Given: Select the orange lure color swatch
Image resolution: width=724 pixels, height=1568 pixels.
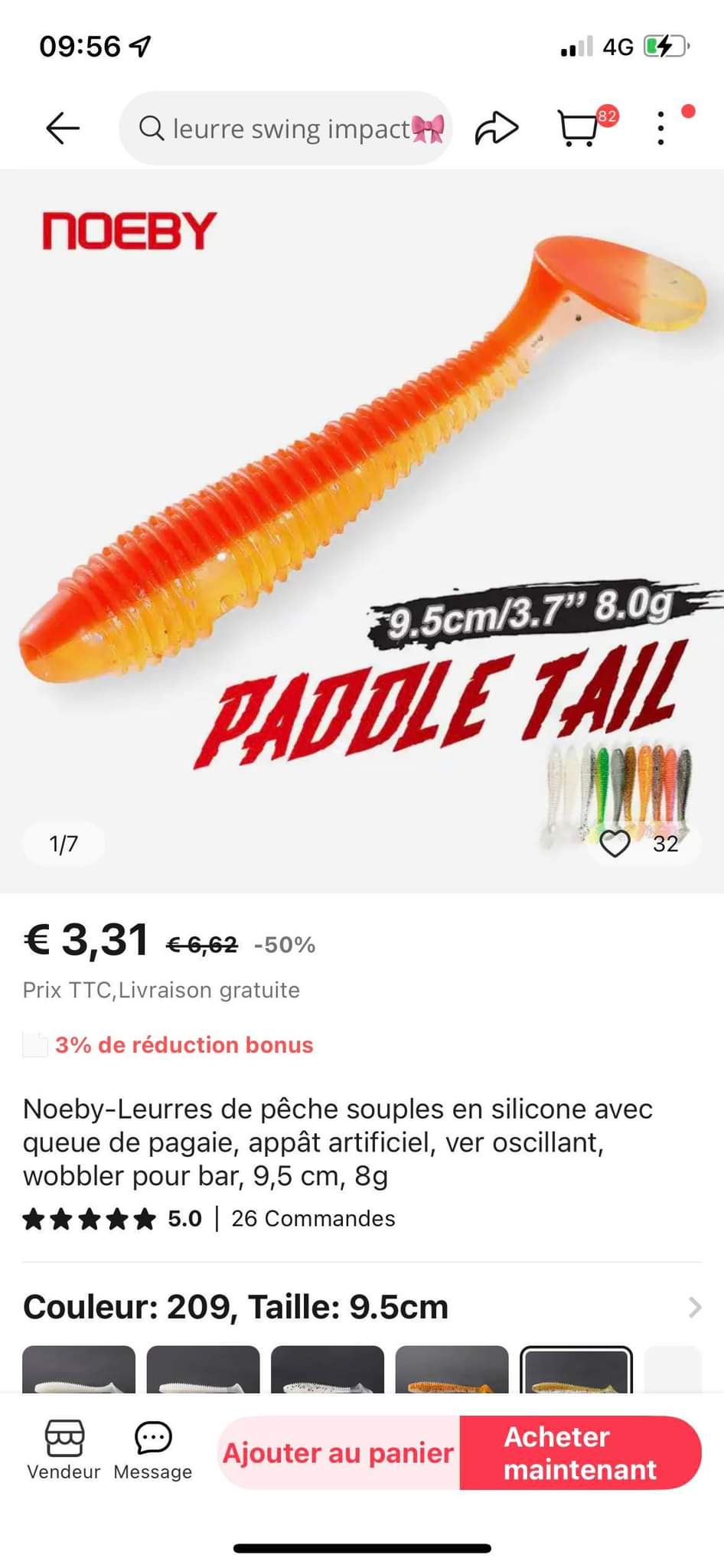Looking at the screenshot, I should pyautogui.click(x=452, y=1369).
